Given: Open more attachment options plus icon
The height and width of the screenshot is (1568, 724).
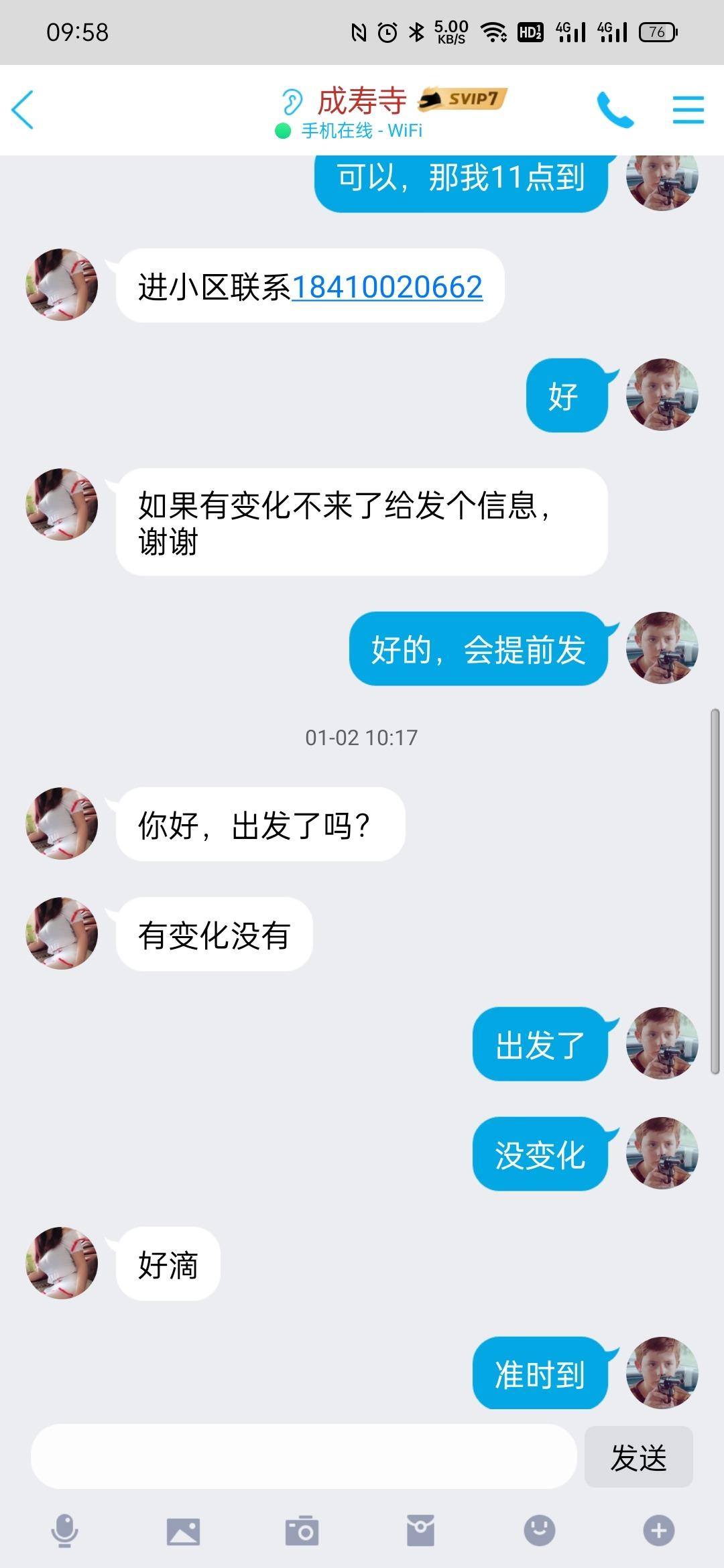Looking at the screenshot, I should [x=658, y=1531].
